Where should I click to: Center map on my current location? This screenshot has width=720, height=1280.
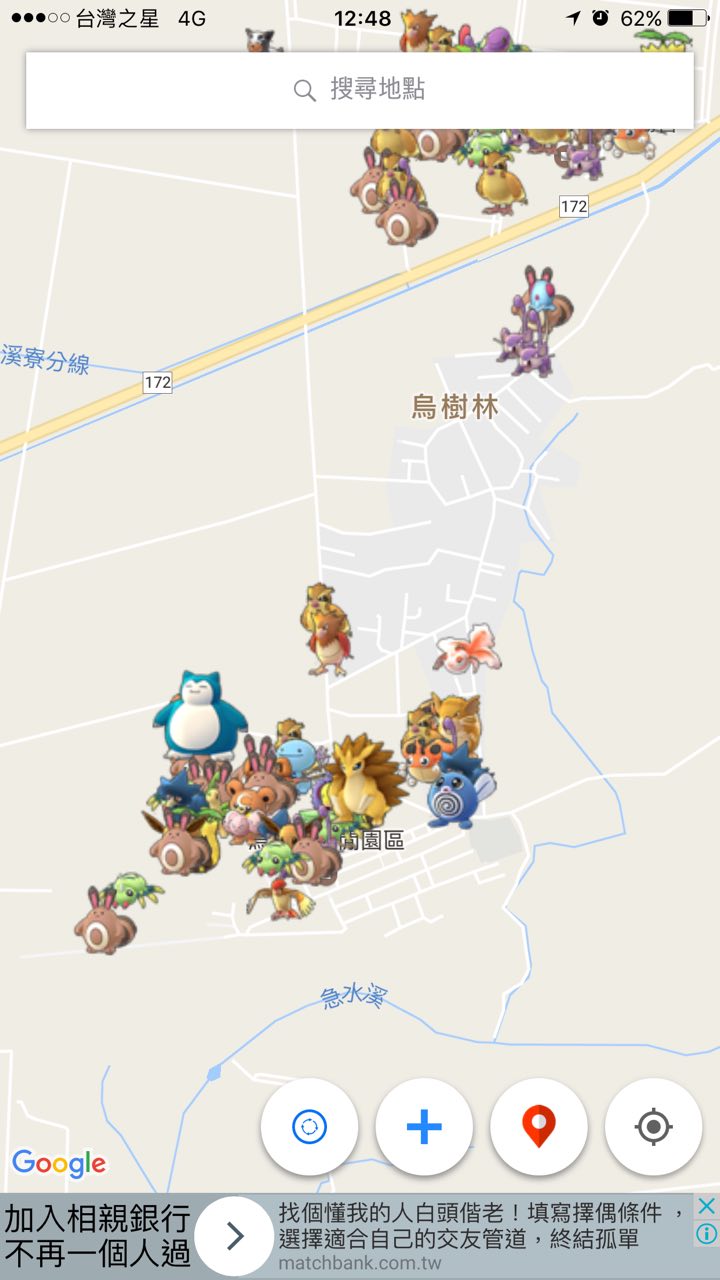(x=653, y=1127)
